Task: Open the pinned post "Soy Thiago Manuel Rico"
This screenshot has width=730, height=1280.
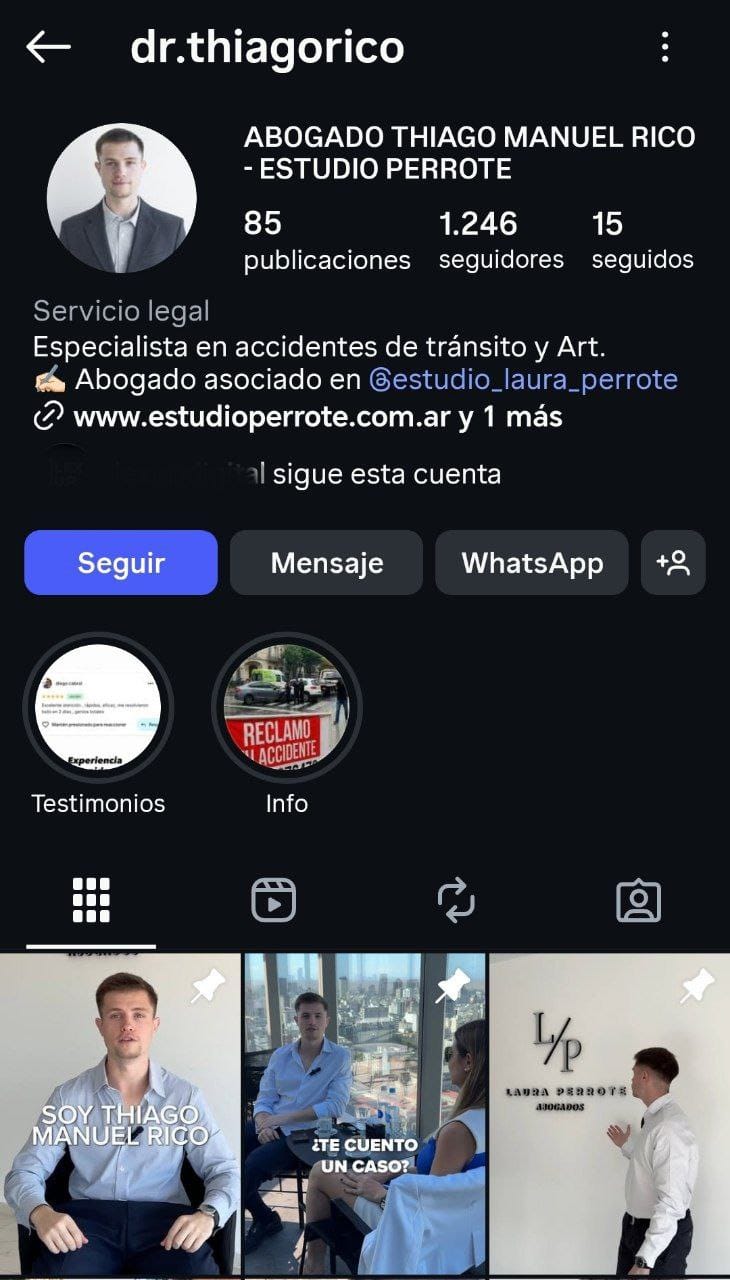Action: coord(120,1115)
